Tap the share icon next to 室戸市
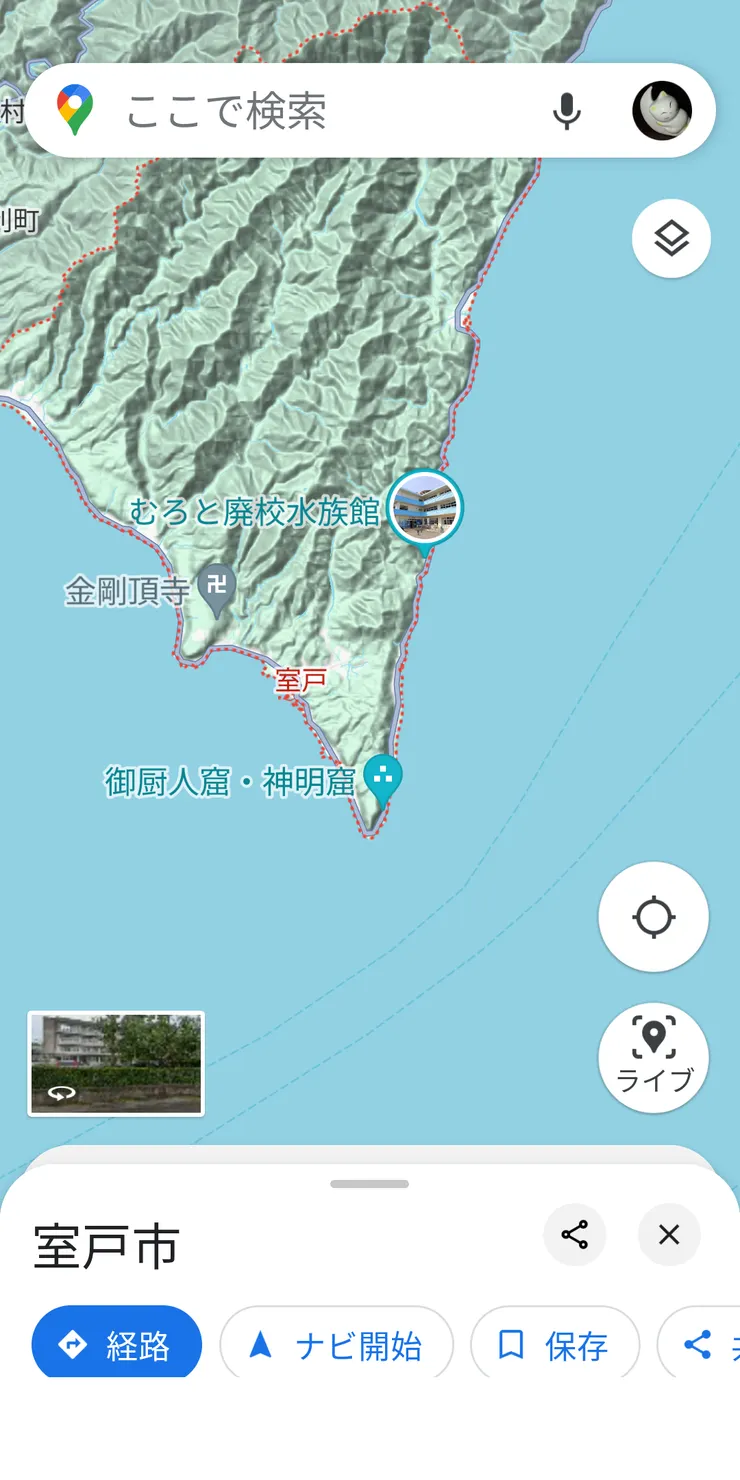Image resolution: width=740 pixels, height=1480 pixels. (575, 1236)
